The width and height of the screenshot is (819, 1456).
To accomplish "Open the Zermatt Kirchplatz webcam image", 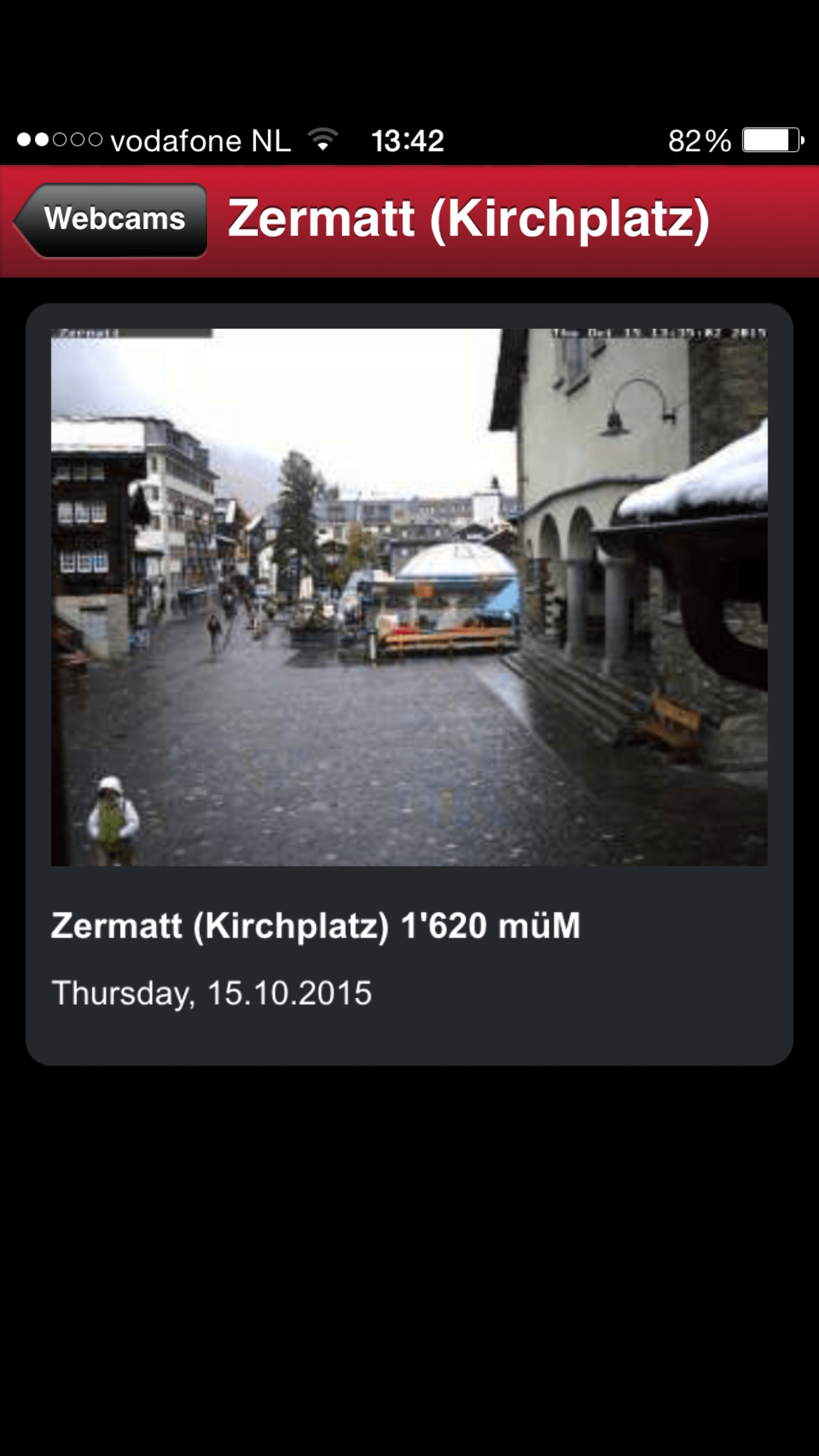I will click(409, 597).
